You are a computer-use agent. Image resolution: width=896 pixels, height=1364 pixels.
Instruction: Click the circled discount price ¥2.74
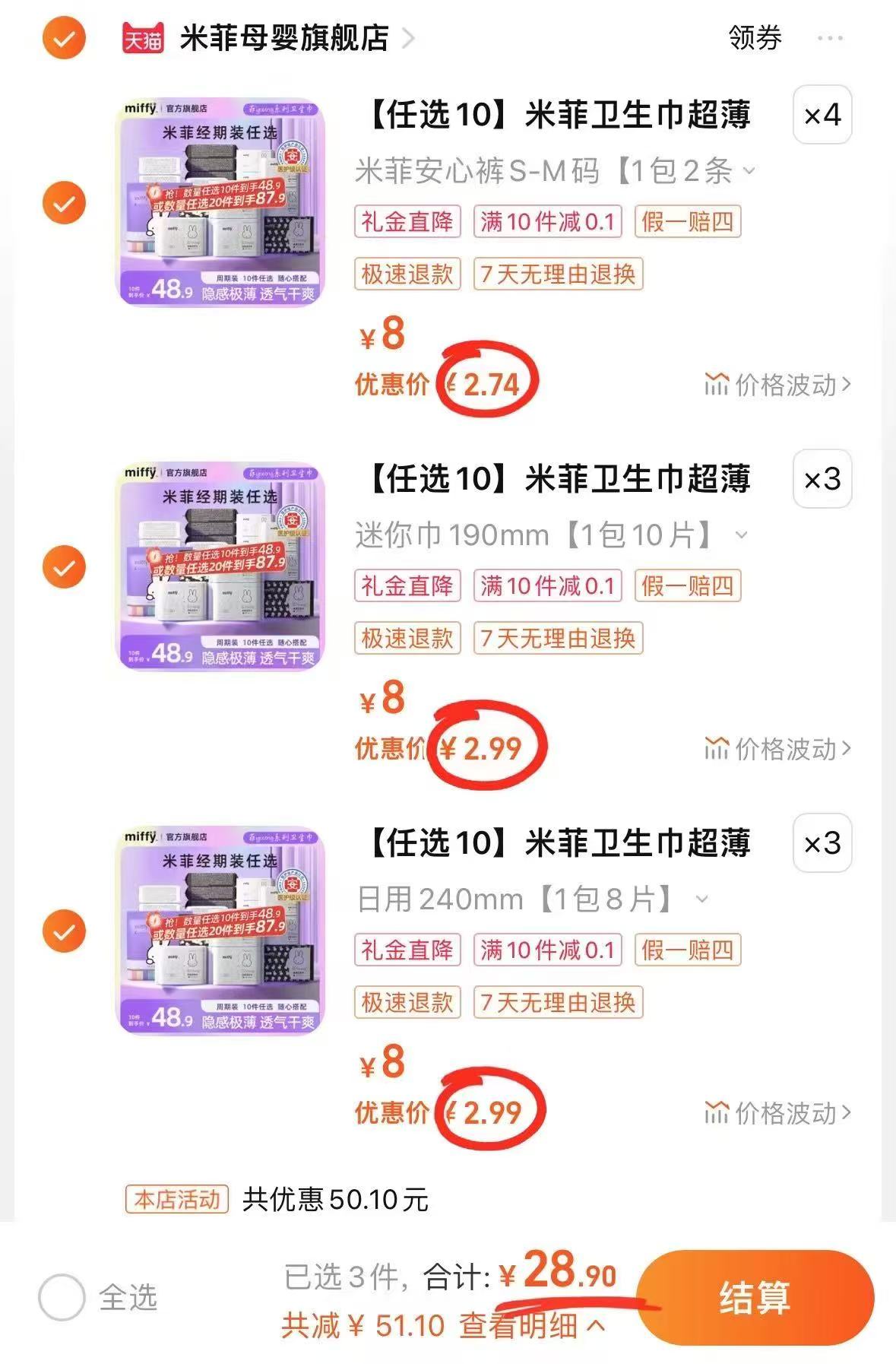(487, 384)
